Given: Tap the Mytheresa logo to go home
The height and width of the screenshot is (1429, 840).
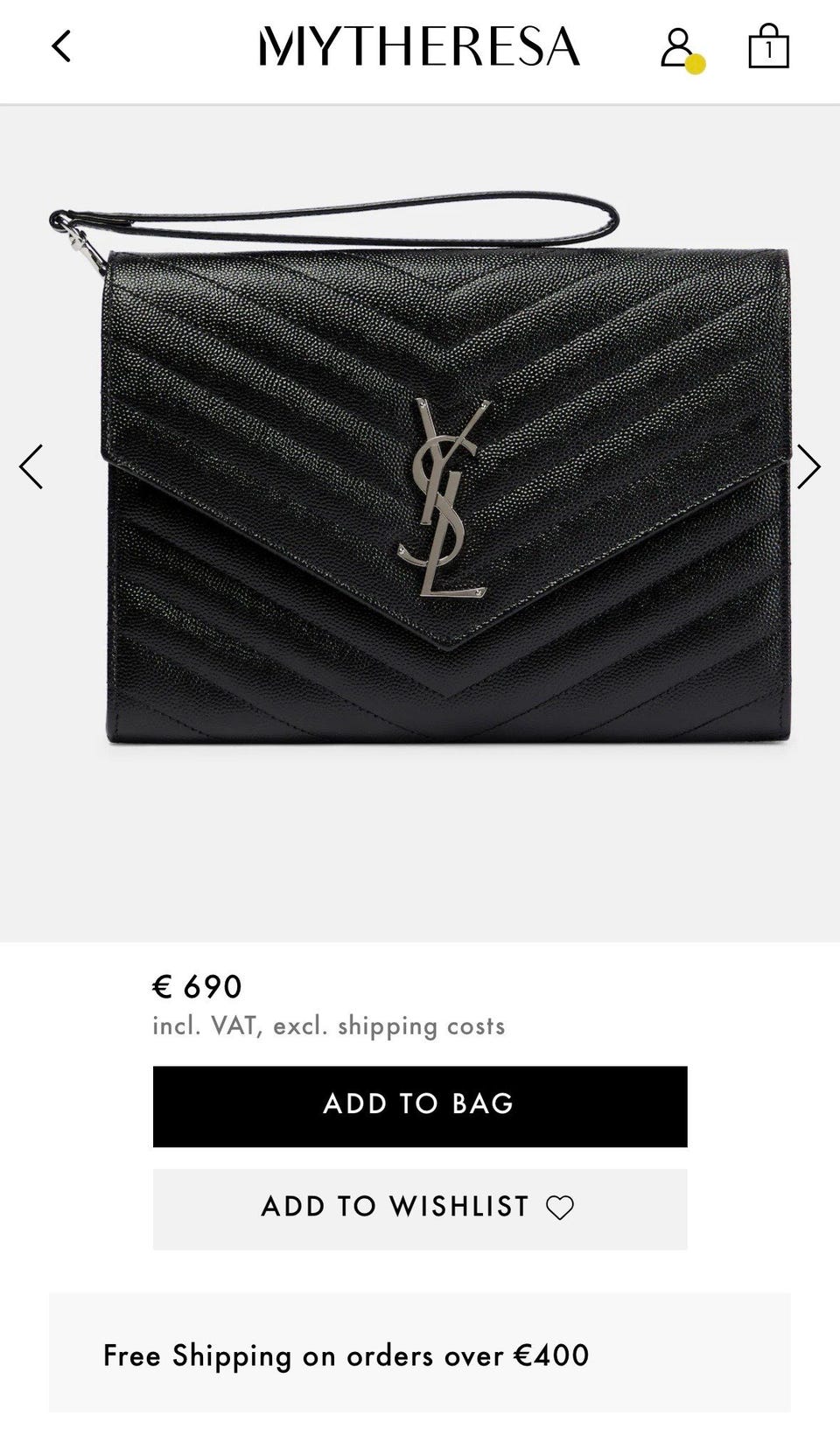Looking at the screenshot, I should coord(419,46).
